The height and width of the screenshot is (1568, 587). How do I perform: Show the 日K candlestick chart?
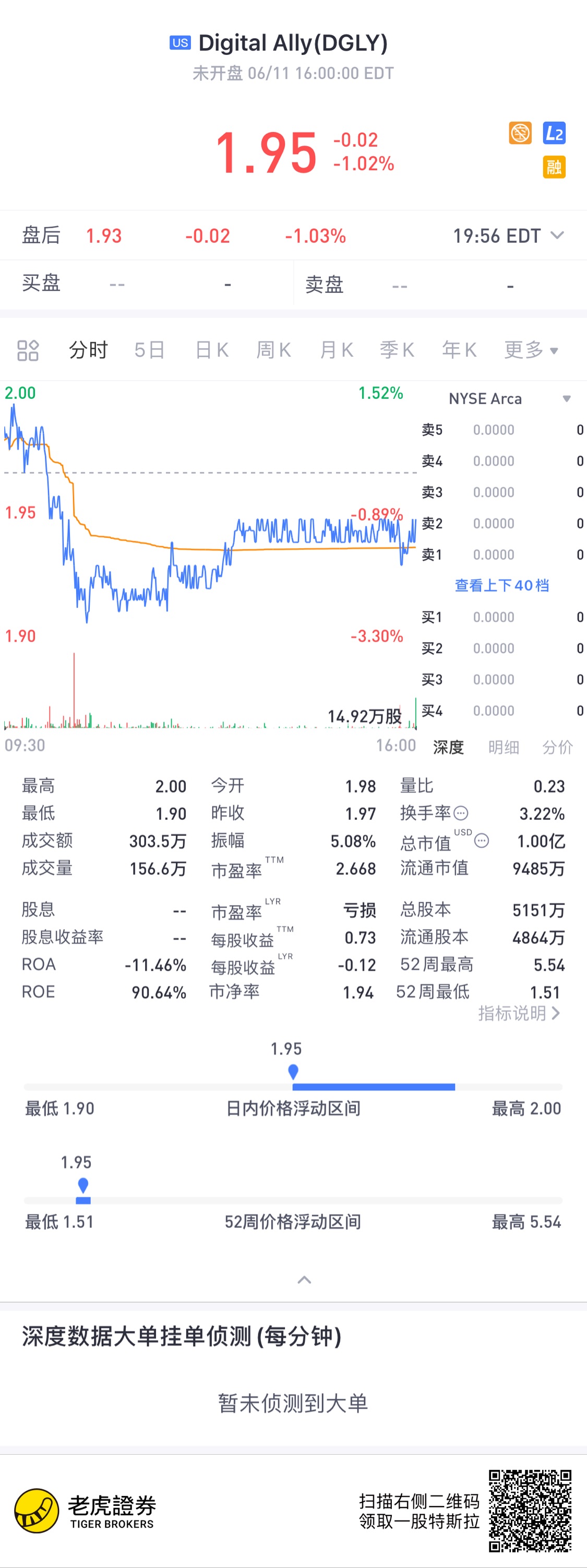tap(212, 350)
